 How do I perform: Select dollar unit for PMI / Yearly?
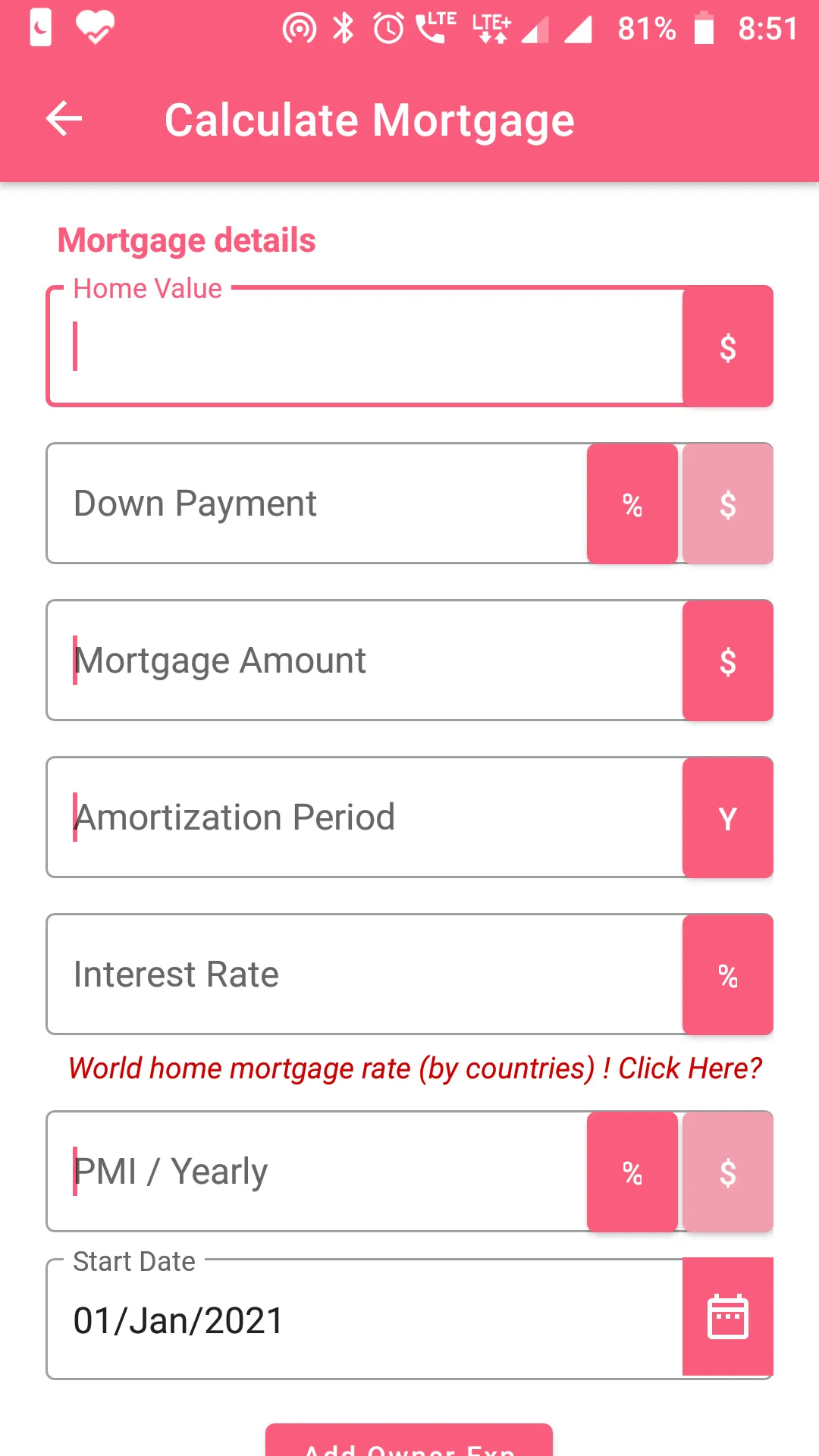point(728,1172)
